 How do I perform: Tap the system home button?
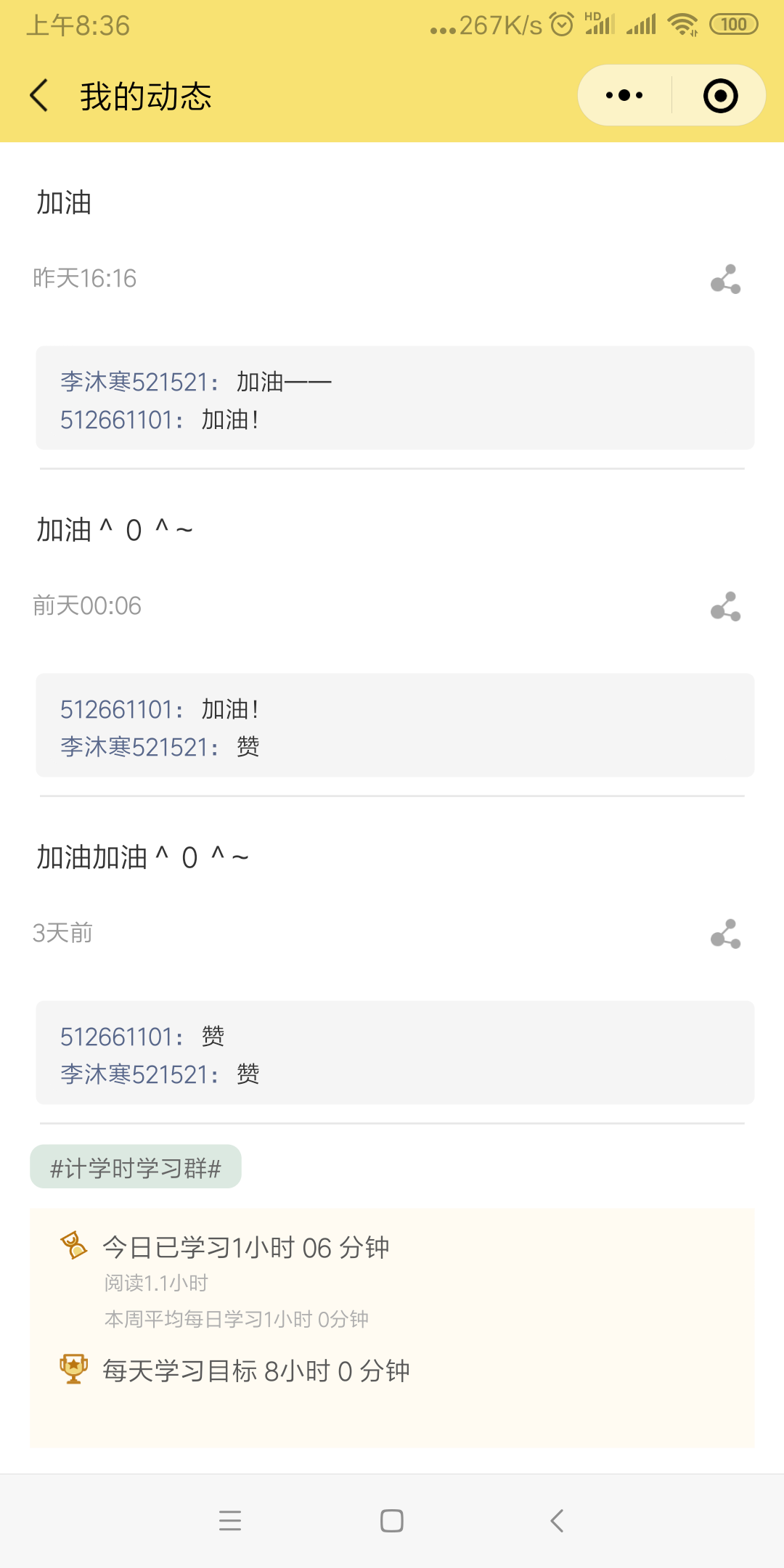pos(392,1520)
